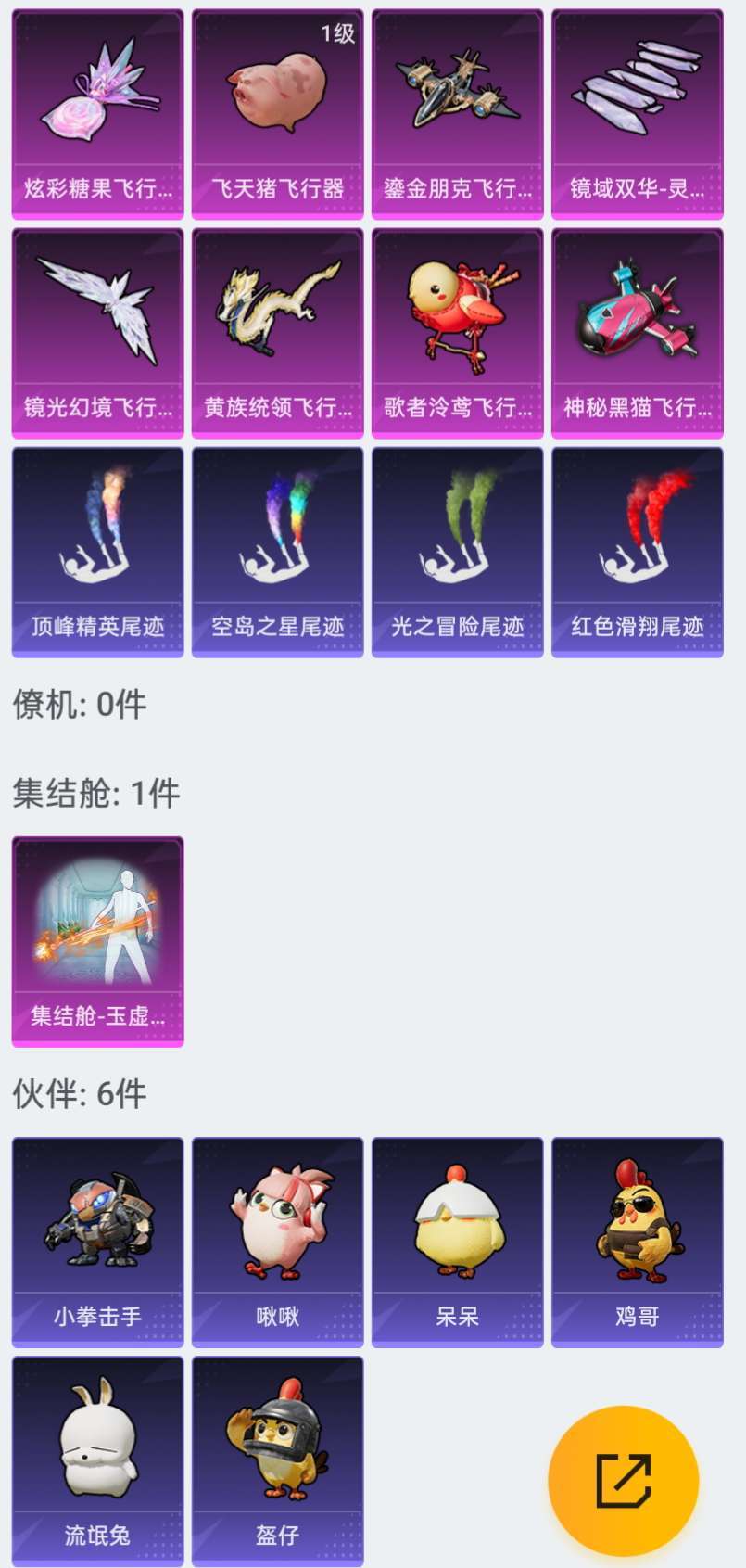
Task: Select the 流氓兔 rabbit companion
Action: (x=96, y=1461)
